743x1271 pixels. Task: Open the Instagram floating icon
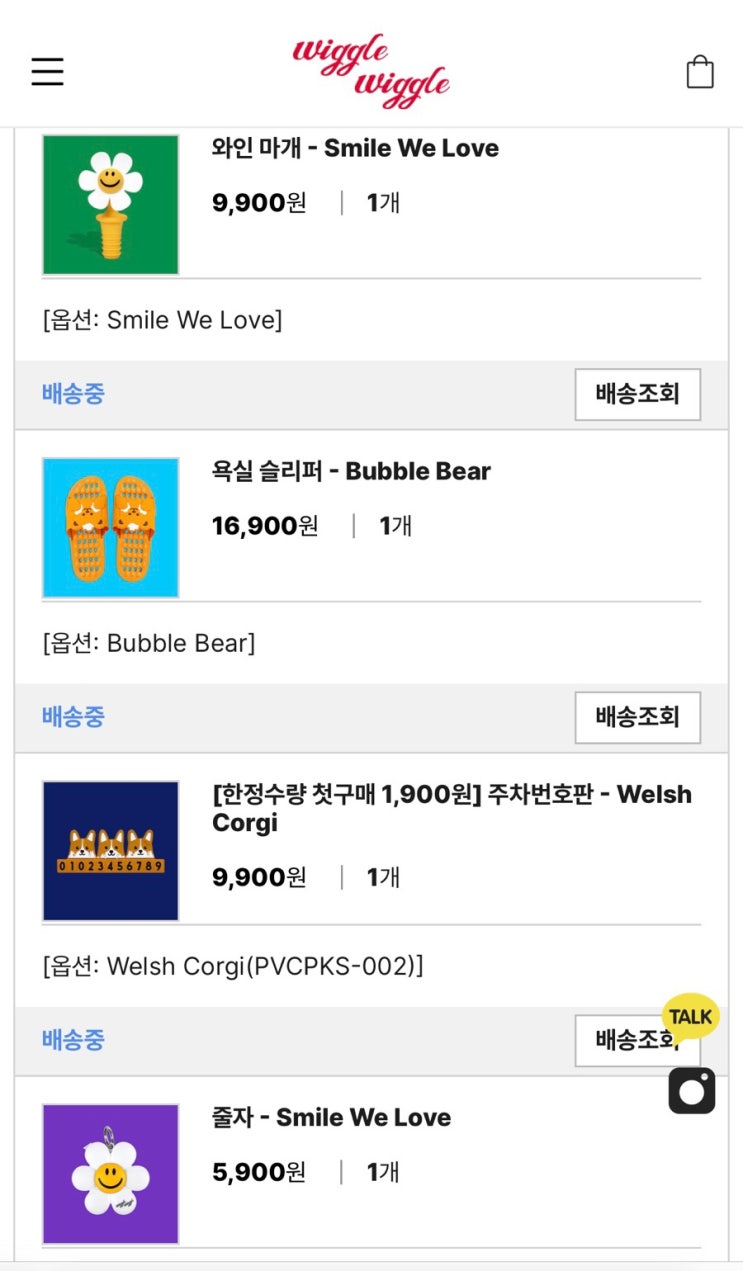(692, 1090)
